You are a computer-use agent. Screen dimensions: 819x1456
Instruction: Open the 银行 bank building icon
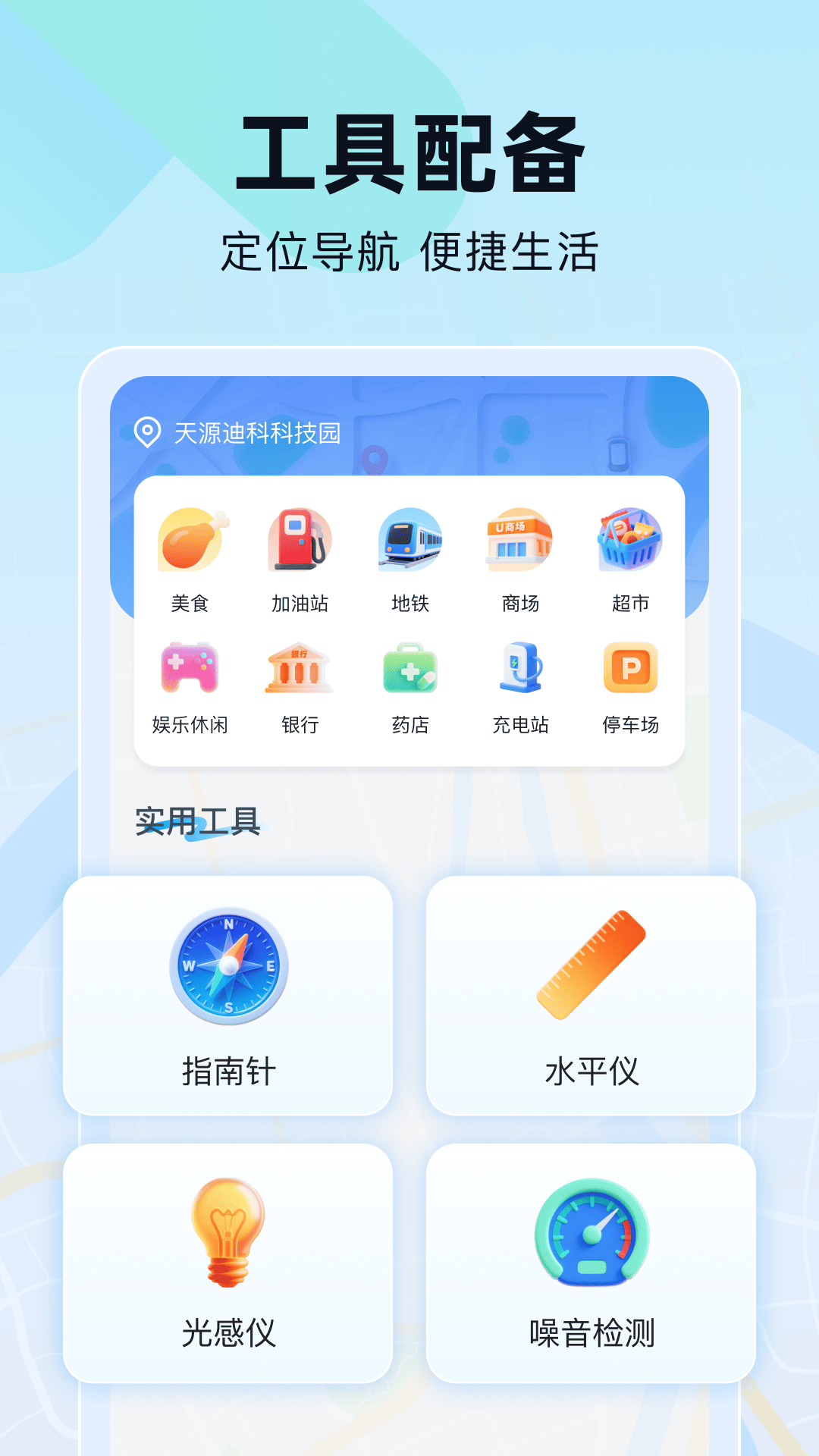point(300,667)
